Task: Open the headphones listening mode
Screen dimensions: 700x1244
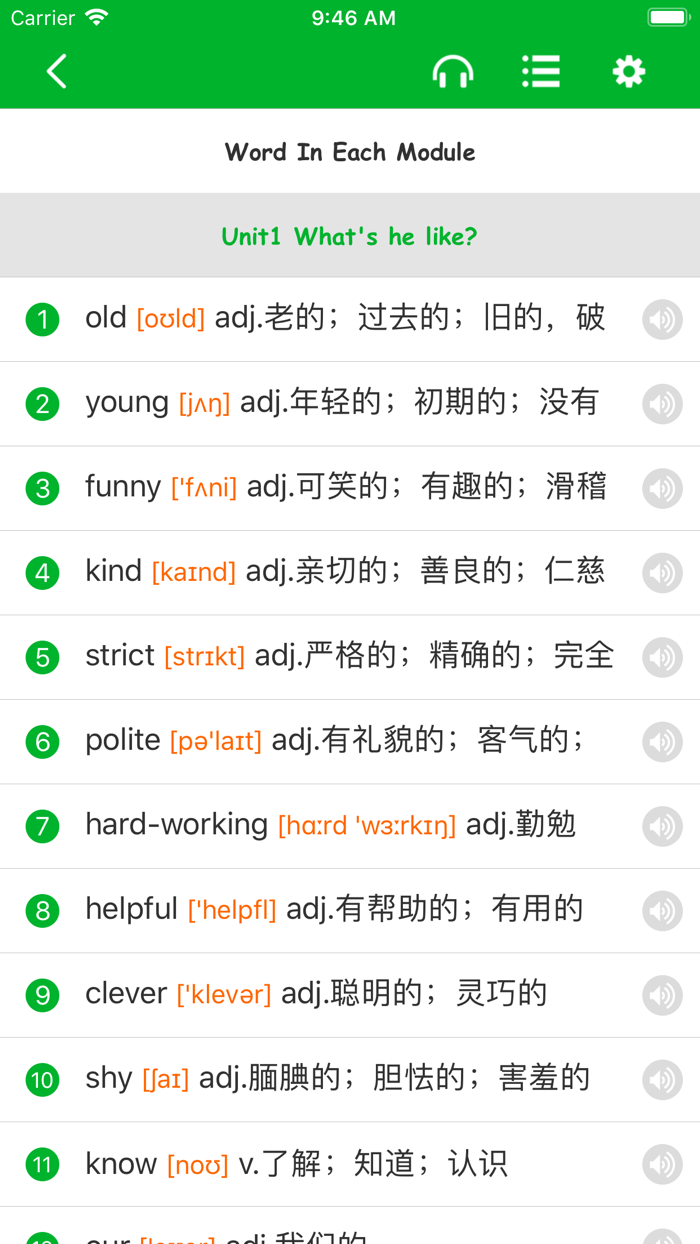Action: pos(452,72)
